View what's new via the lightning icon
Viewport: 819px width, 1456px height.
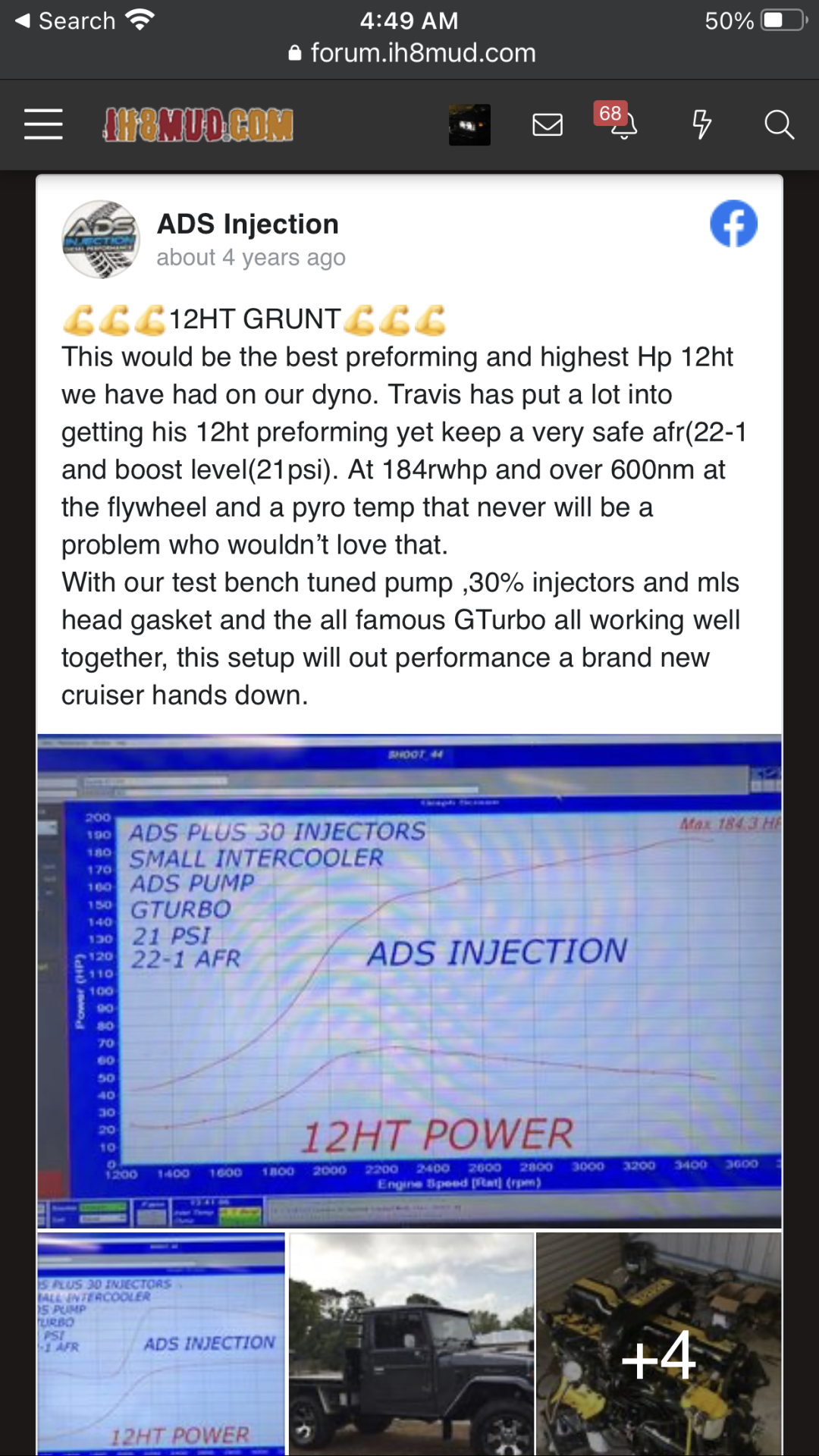(702, 124)
